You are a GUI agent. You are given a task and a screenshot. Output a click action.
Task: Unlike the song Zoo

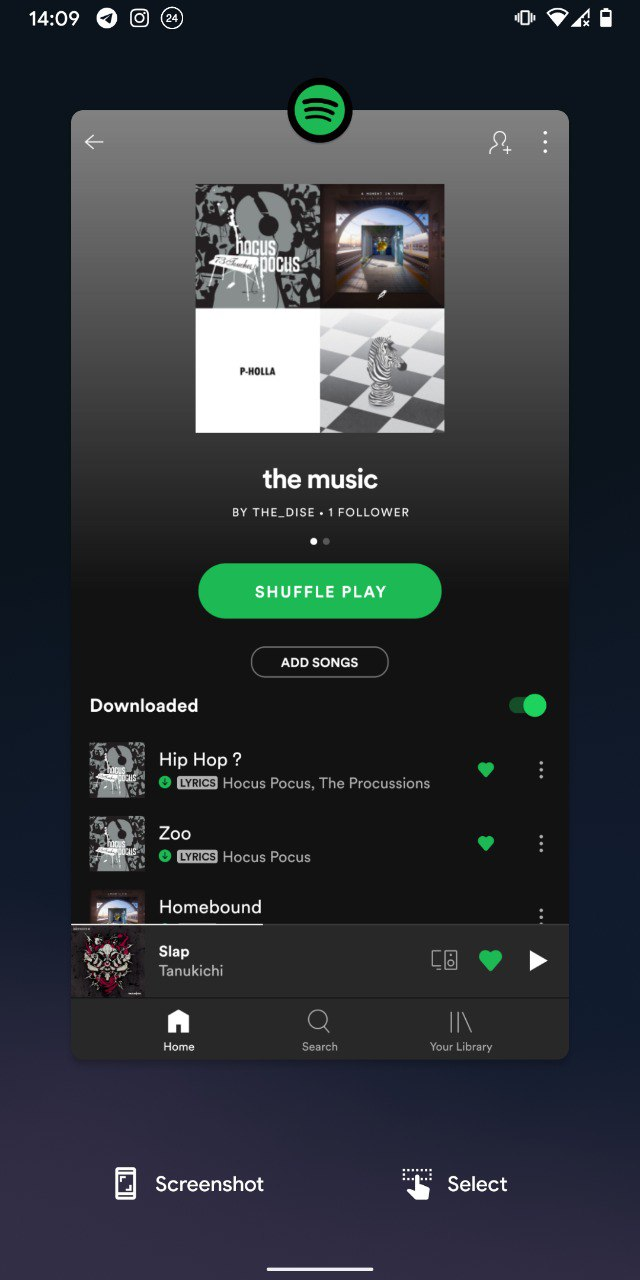click(x=486, y=843)
